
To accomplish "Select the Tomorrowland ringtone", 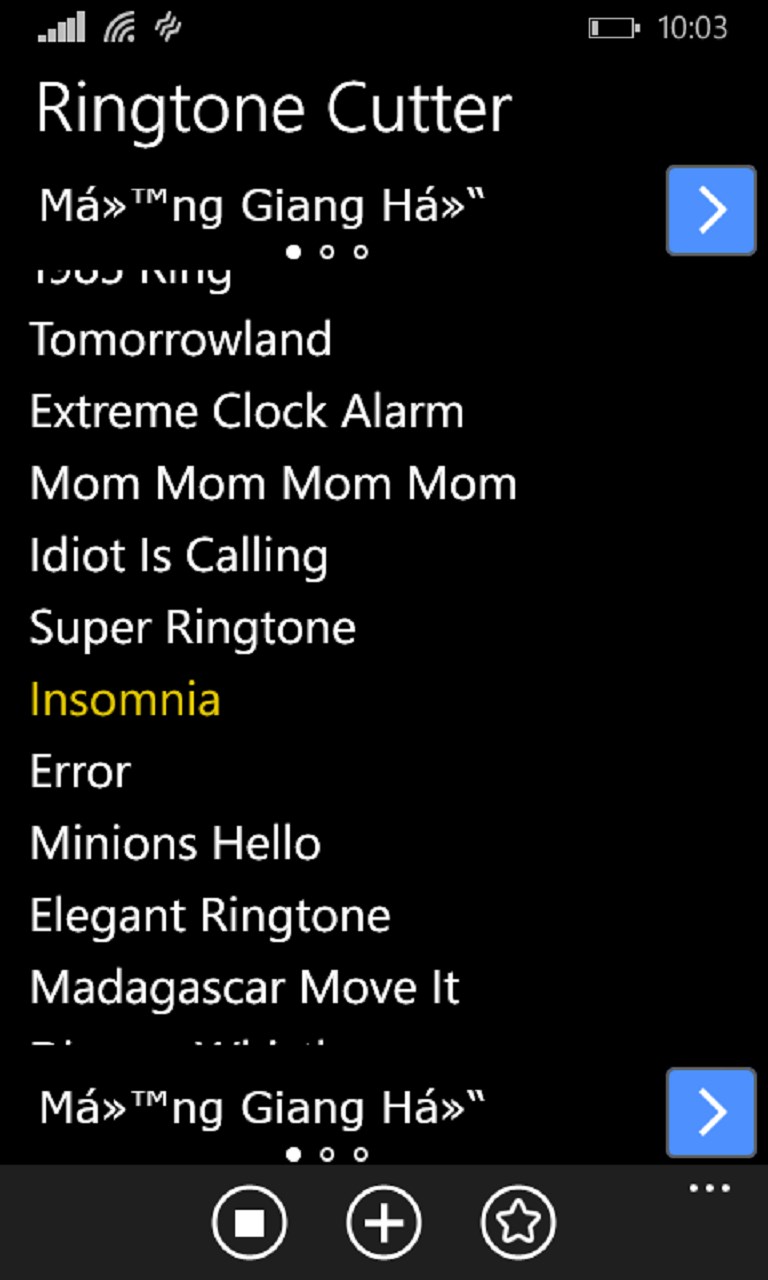I will point(181,340).
